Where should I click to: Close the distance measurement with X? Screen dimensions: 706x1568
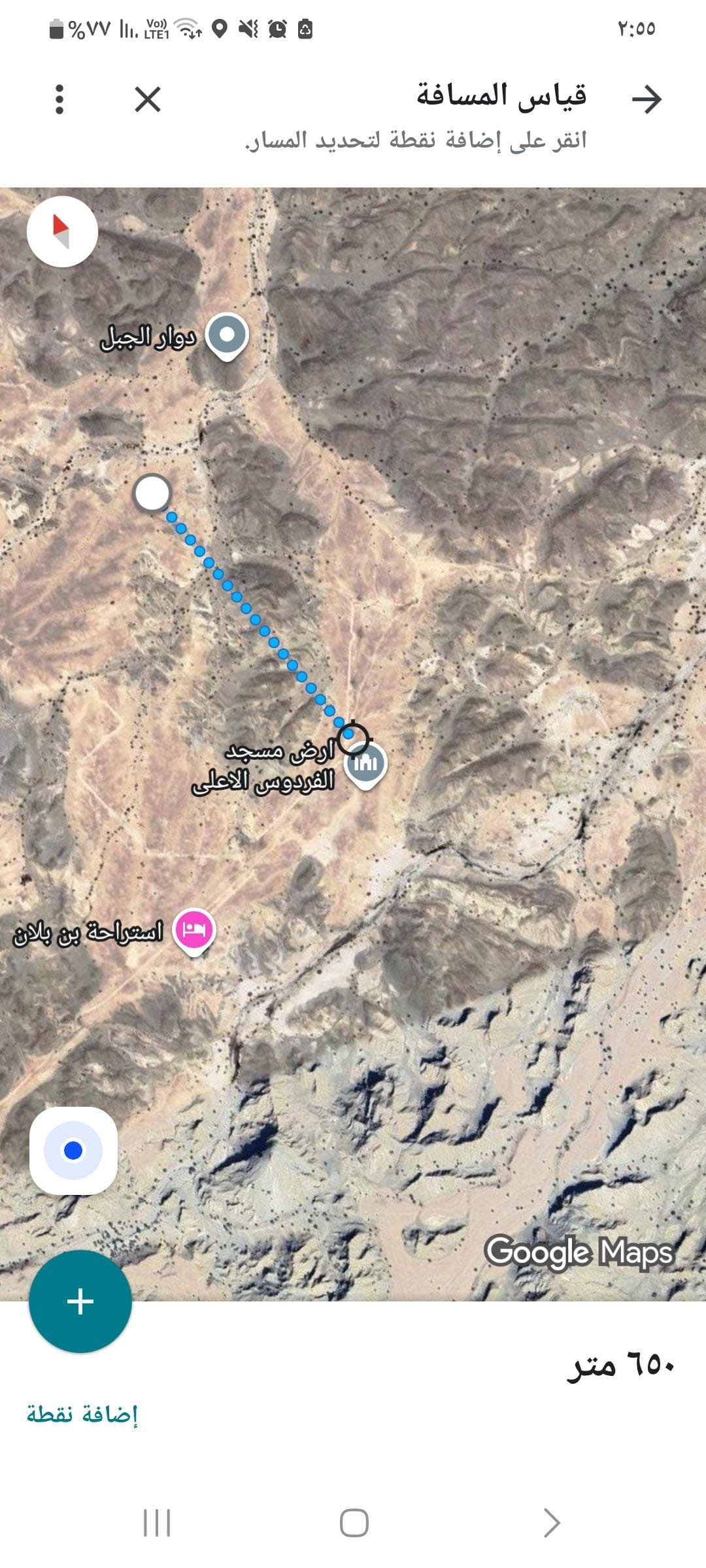point(148,99)
